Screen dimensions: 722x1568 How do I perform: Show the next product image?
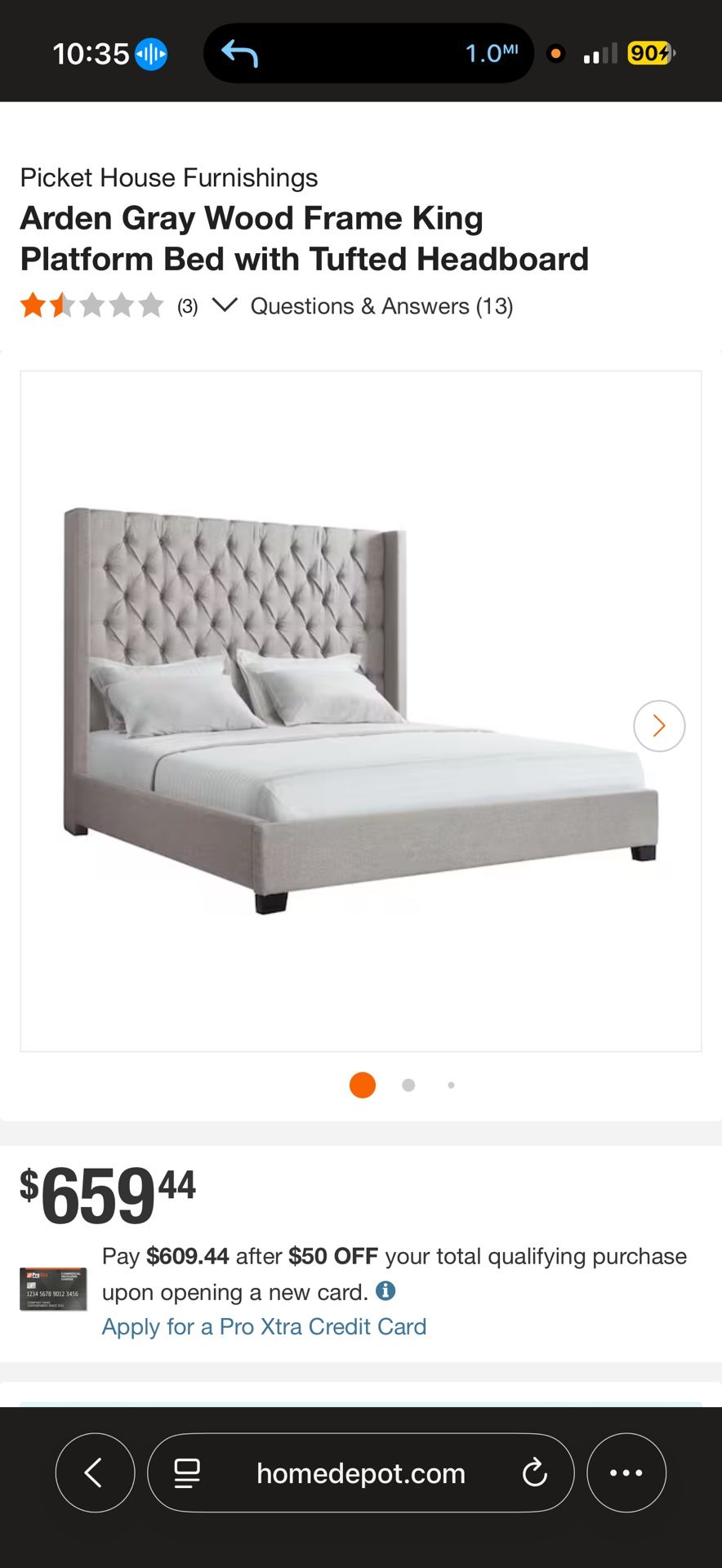pos(659,725)
